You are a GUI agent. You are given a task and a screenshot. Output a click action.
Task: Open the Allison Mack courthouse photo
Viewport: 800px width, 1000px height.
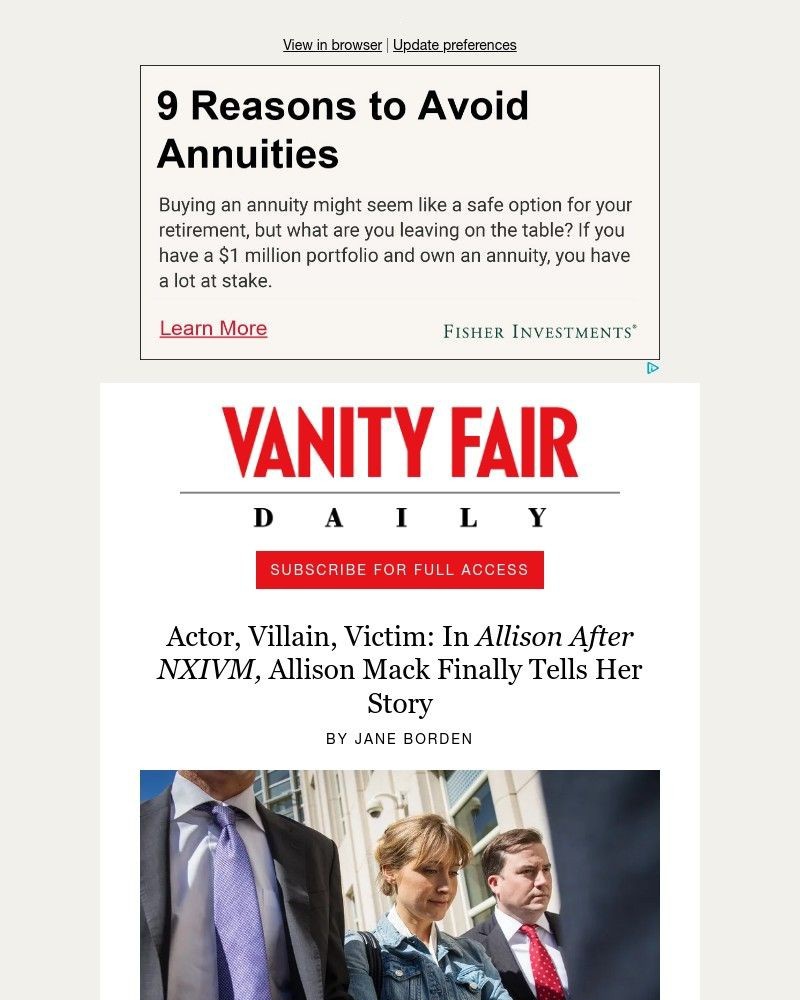coord(399,885)
